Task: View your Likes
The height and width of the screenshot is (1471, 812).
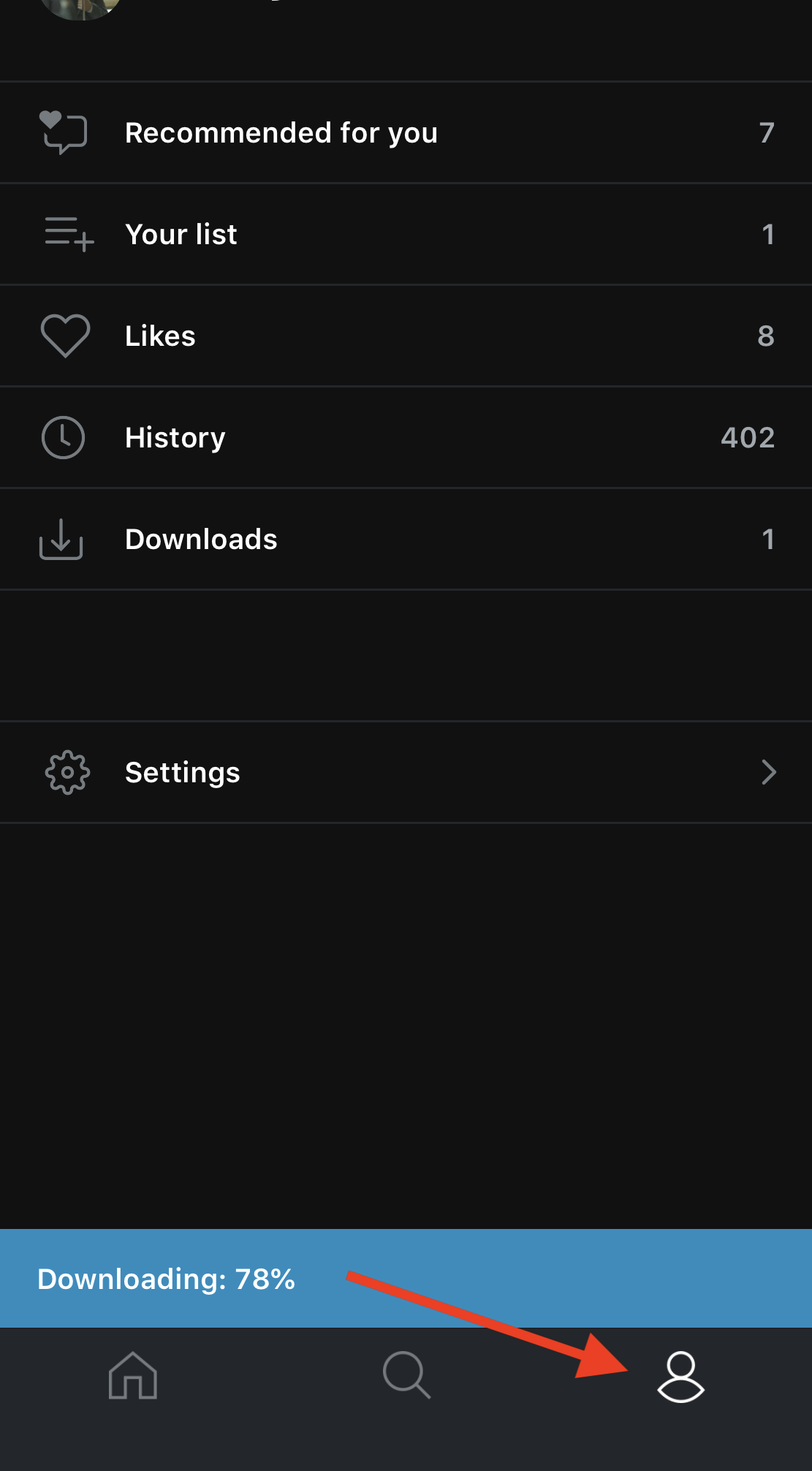Action: (x=406, y=336)
